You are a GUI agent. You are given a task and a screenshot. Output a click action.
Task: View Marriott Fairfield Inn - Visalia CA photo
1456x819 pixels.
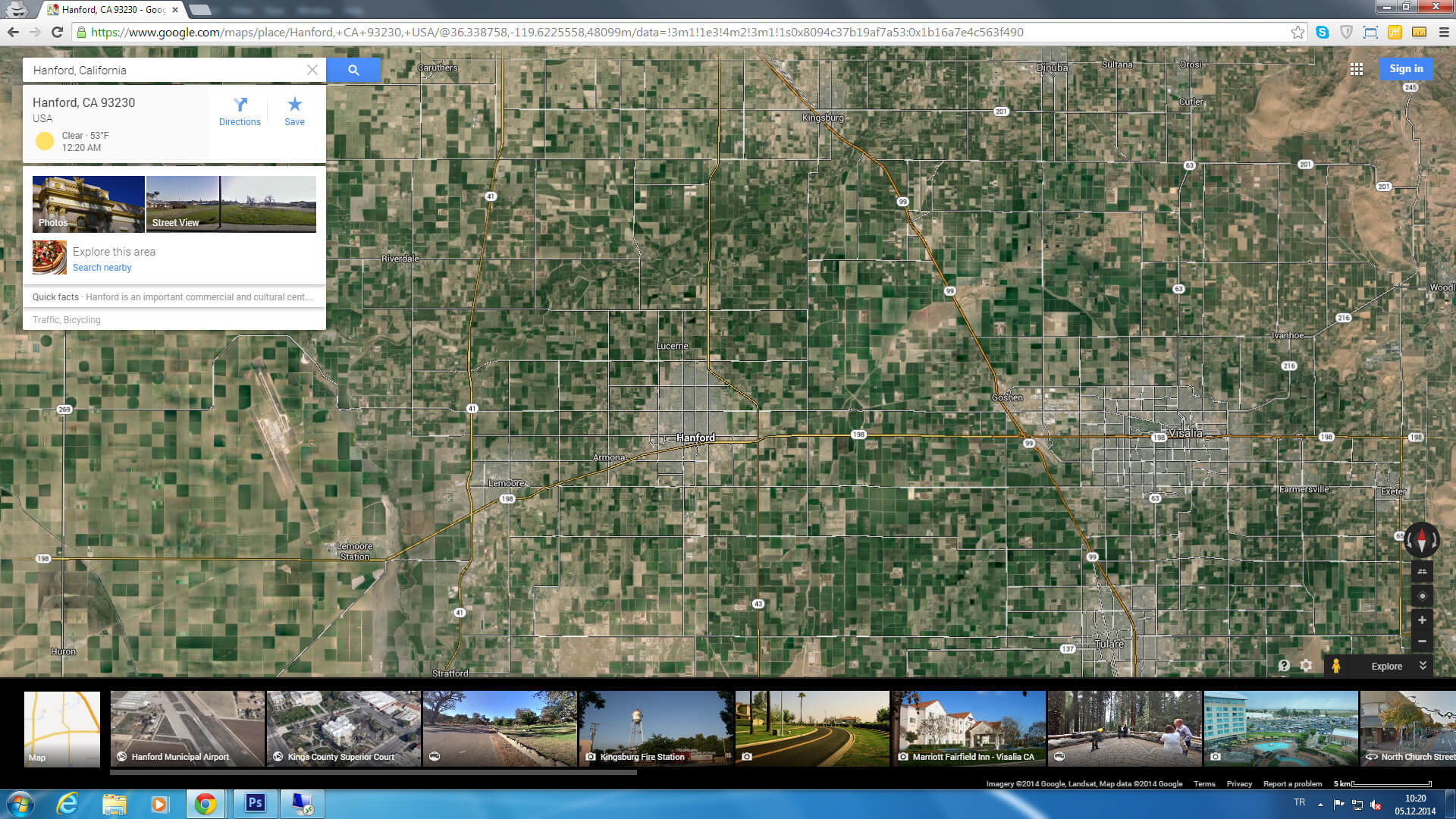(968, 728)
